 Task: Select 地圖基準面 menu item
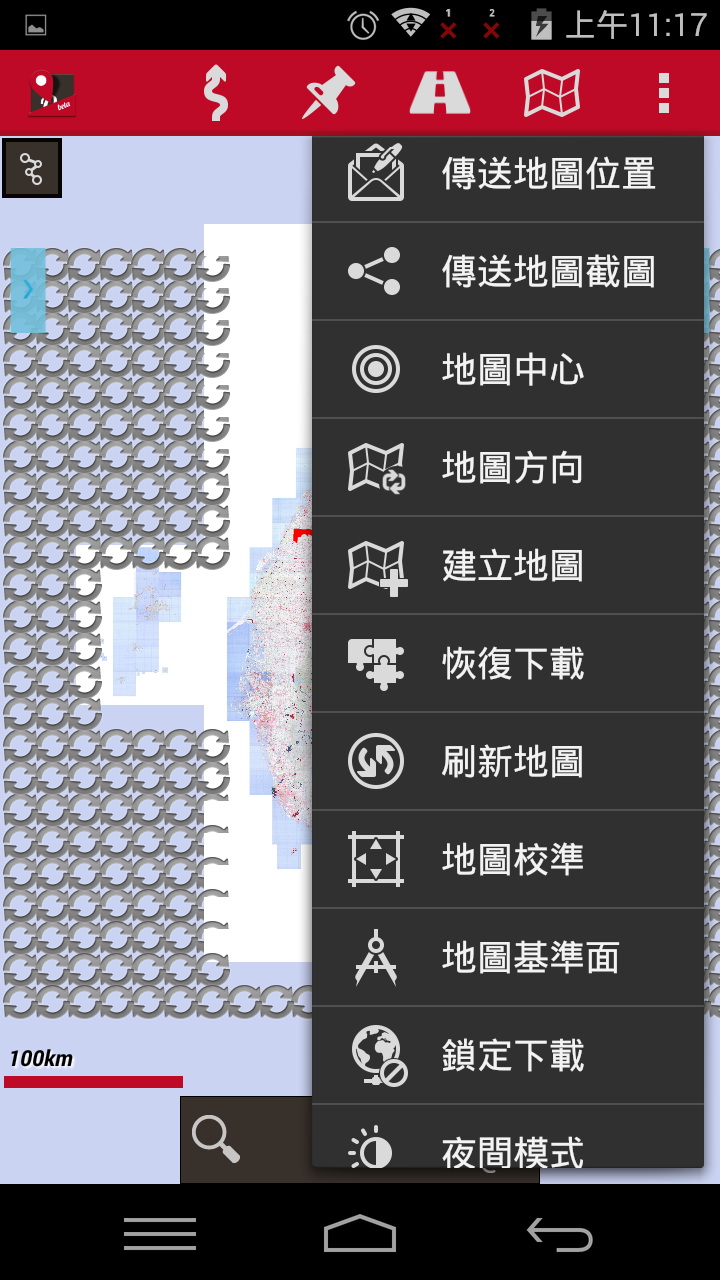pos(507,957)
